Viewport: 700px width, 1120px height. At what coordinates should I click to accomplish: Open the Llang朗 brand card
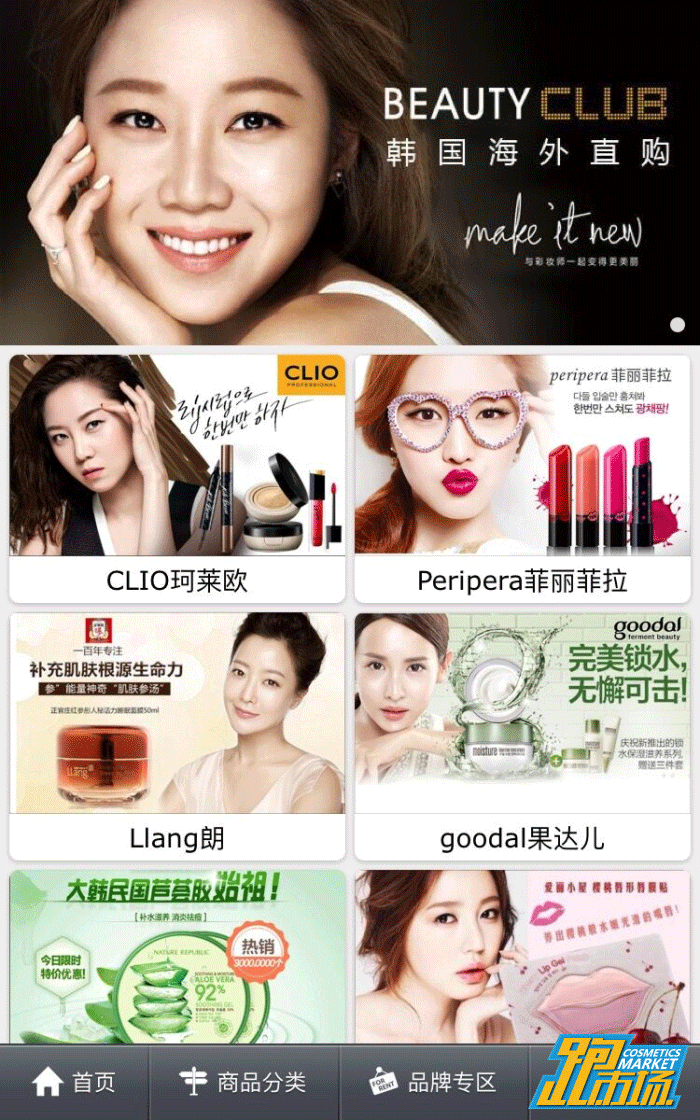177,735
